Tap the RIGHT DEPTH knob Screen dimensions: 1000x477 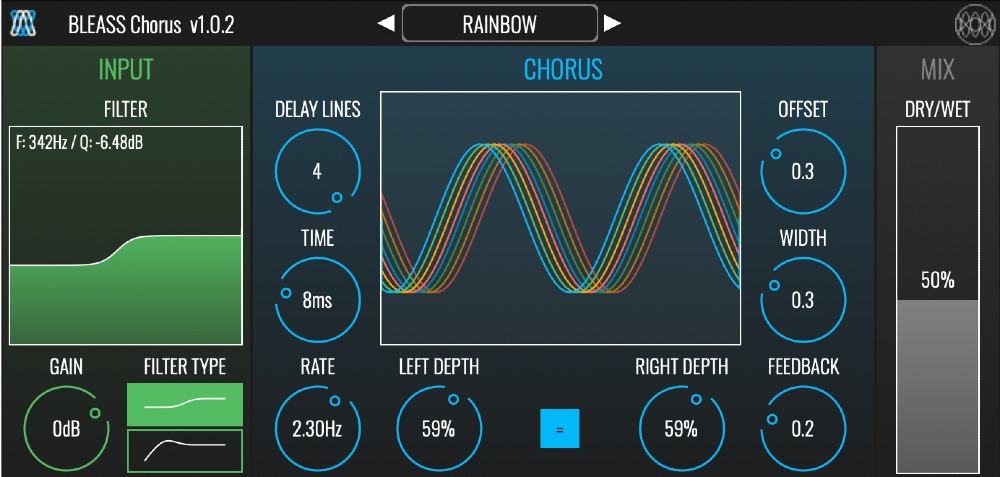681,429
